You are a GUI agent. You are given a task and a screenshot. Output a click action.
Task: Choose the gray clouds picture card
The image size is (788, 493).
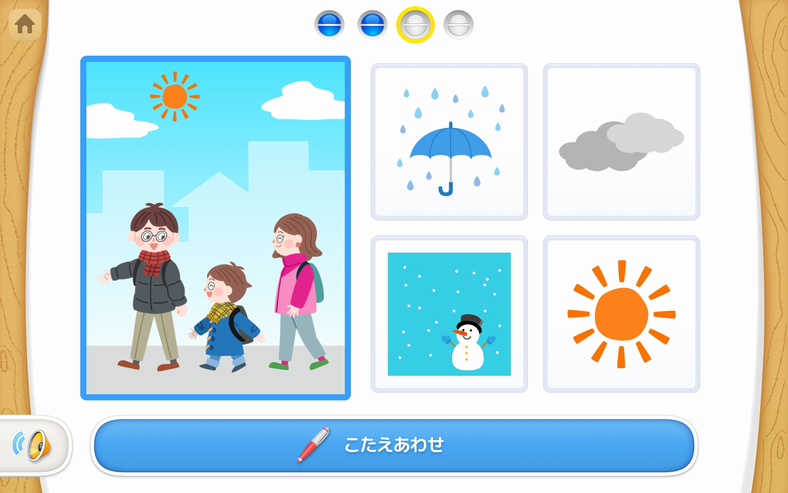click(621, 142)
